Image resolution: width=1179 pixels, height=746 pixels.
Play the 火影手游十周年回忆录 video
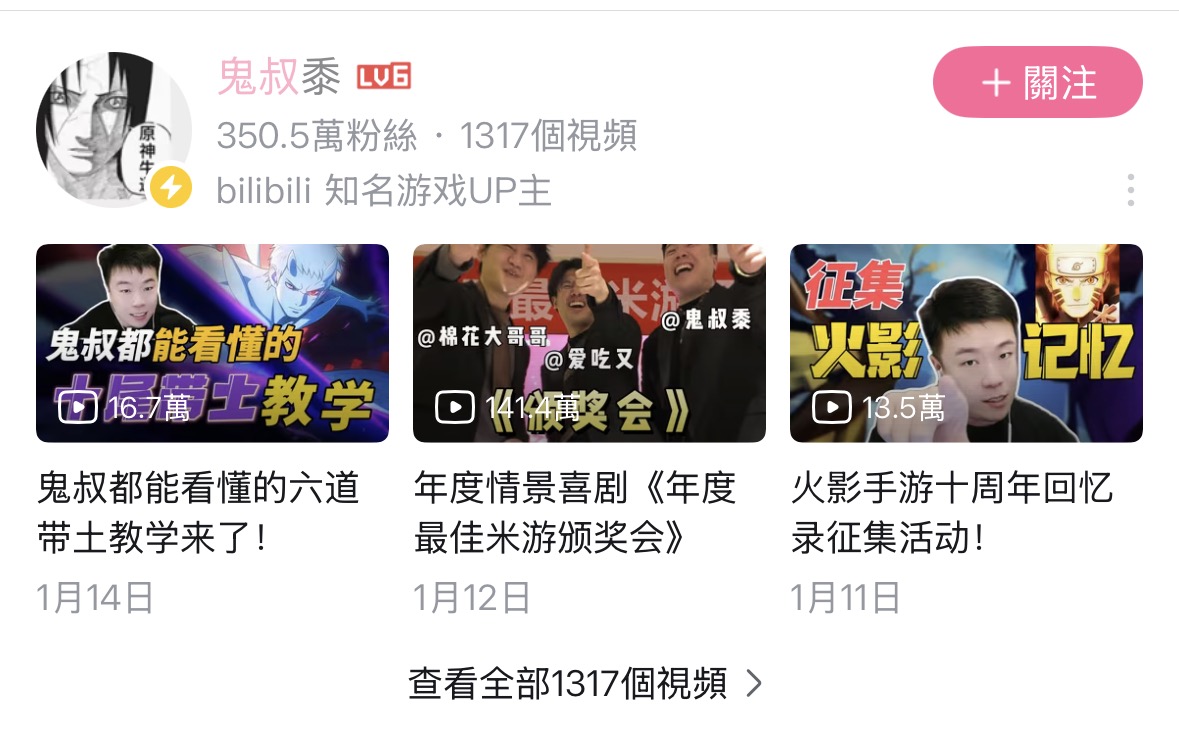tap(966, 343)
